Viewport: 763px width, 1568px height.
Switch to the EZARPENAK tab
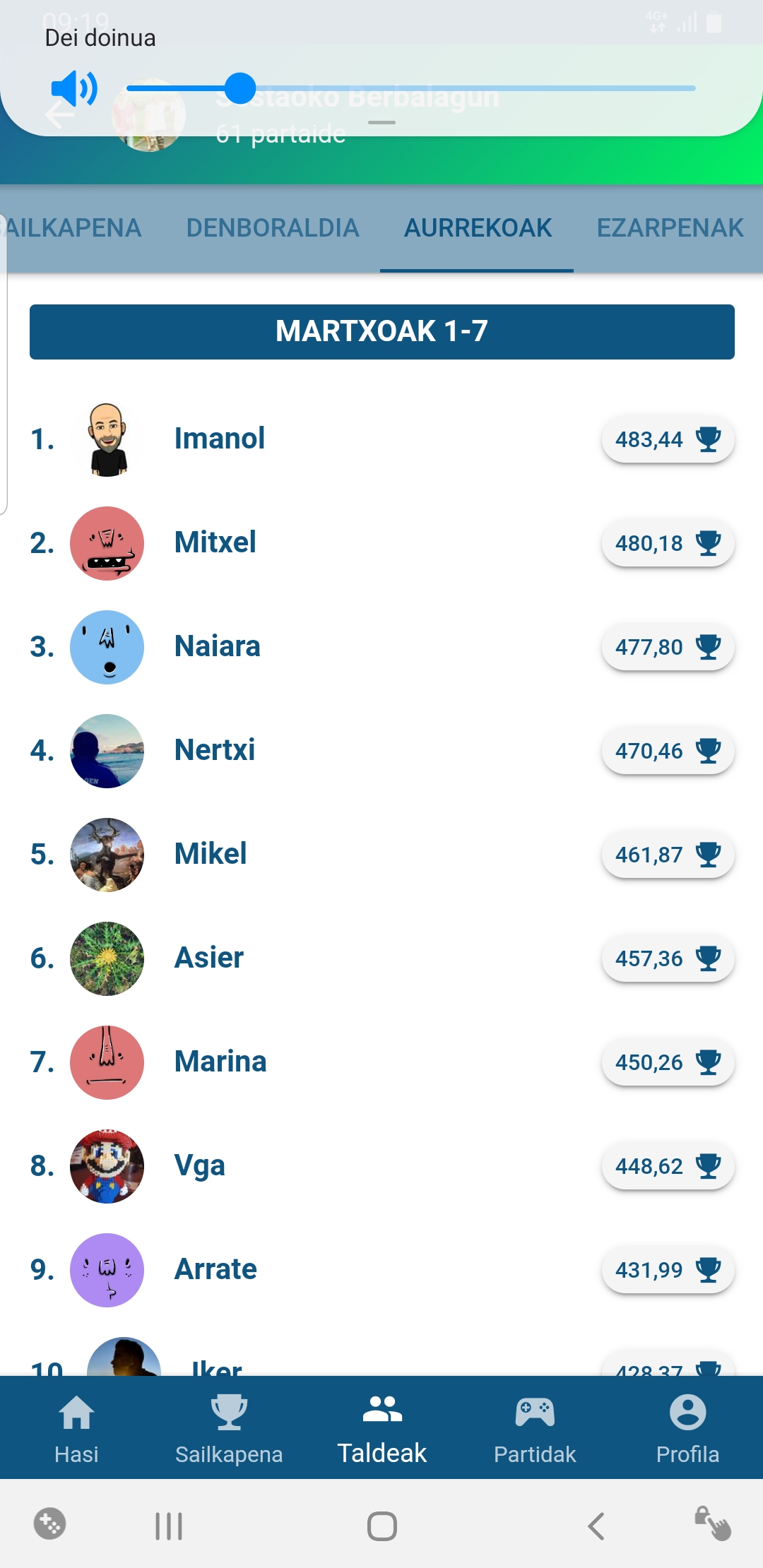point(670,228)
